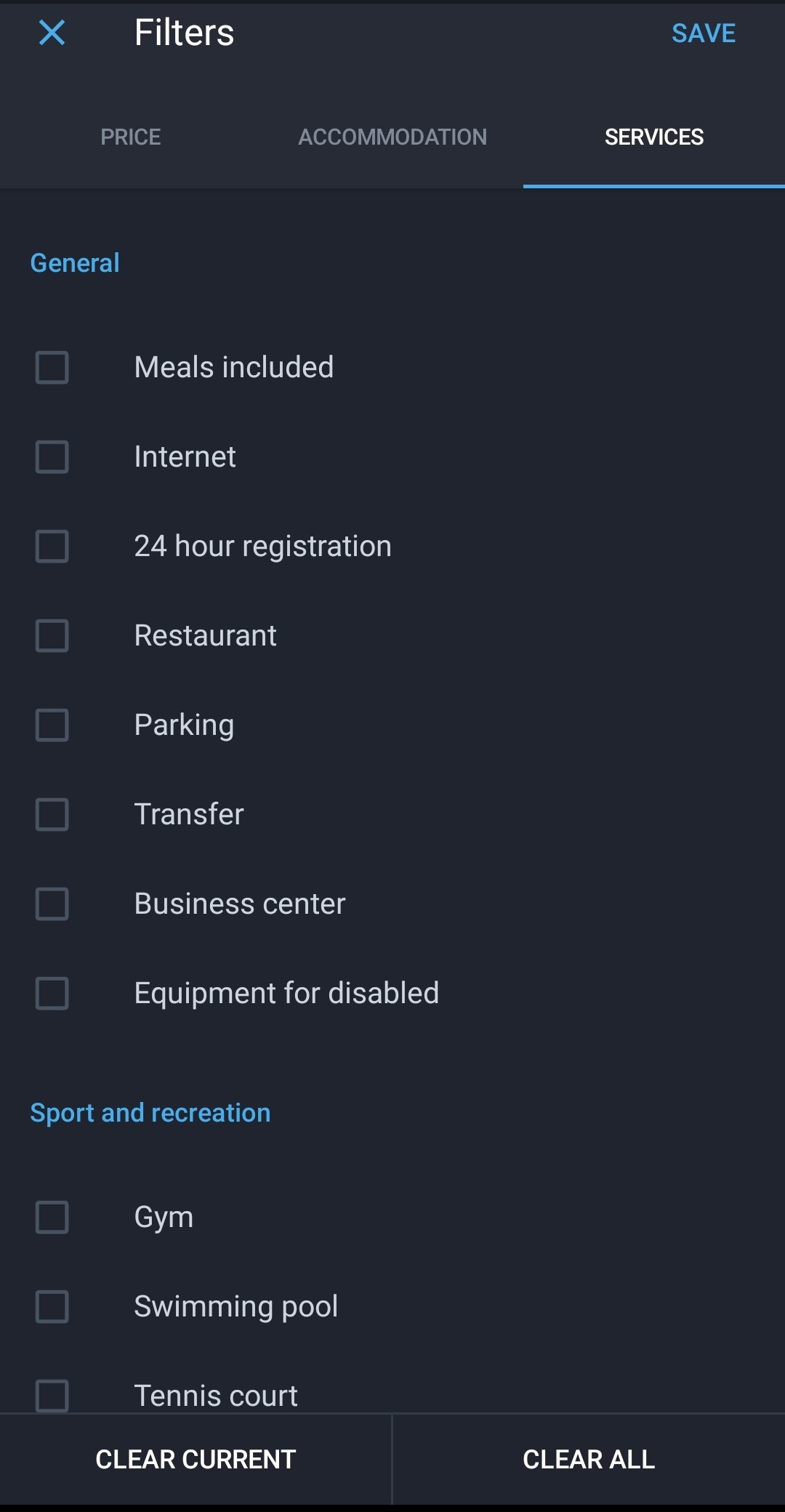Switch to the Price tab

131,137
